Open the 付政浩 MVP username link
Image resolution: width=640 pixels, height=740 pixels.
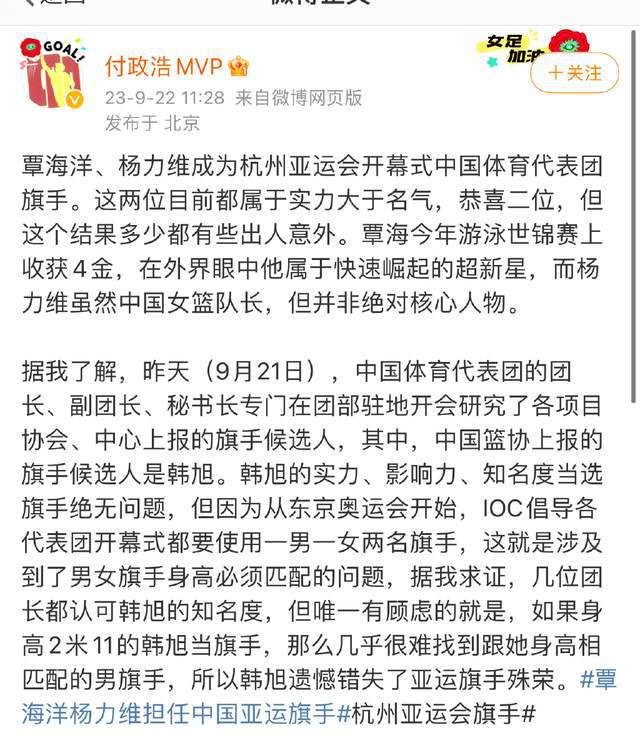[x=164, y=66]
